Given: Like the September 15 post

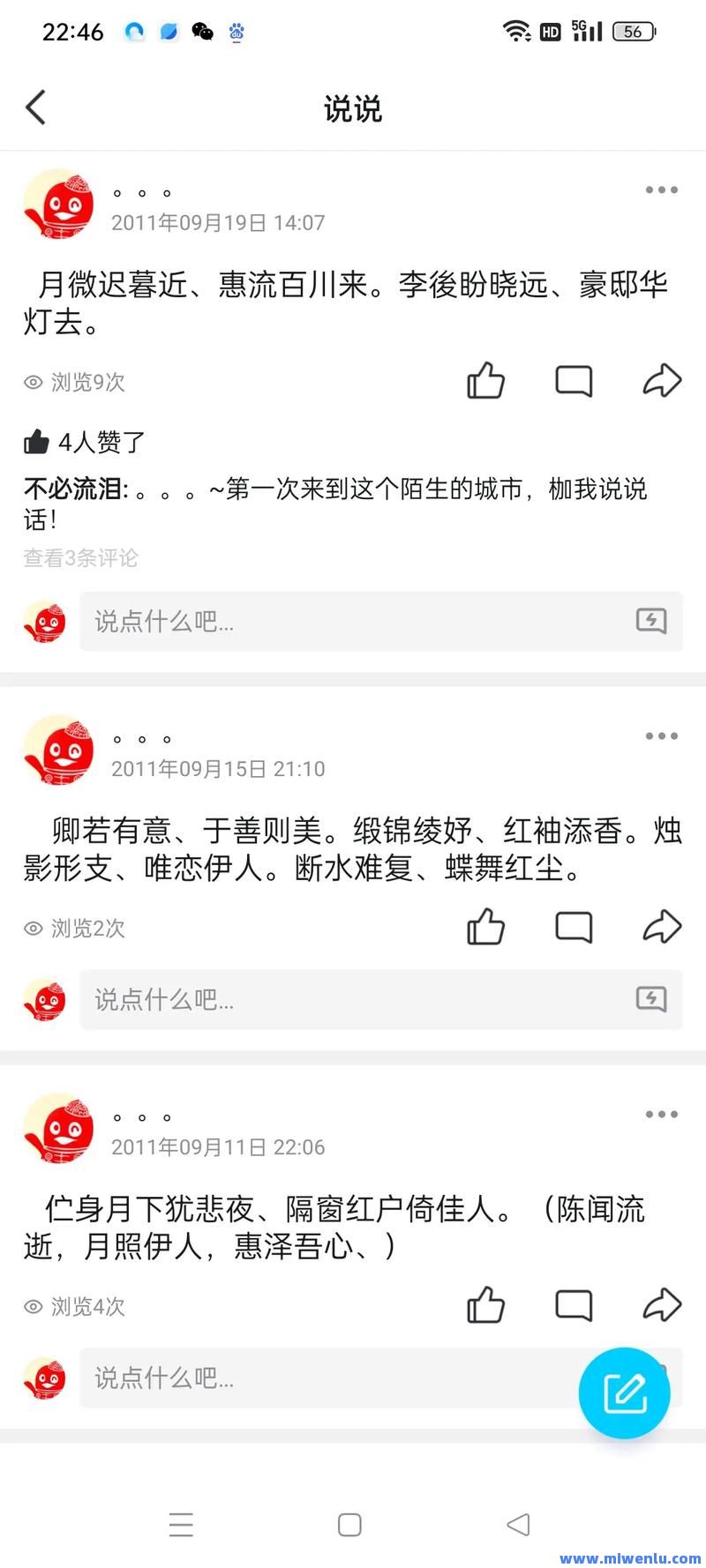Looking at the screenshot, I should (x=485, y=927).
